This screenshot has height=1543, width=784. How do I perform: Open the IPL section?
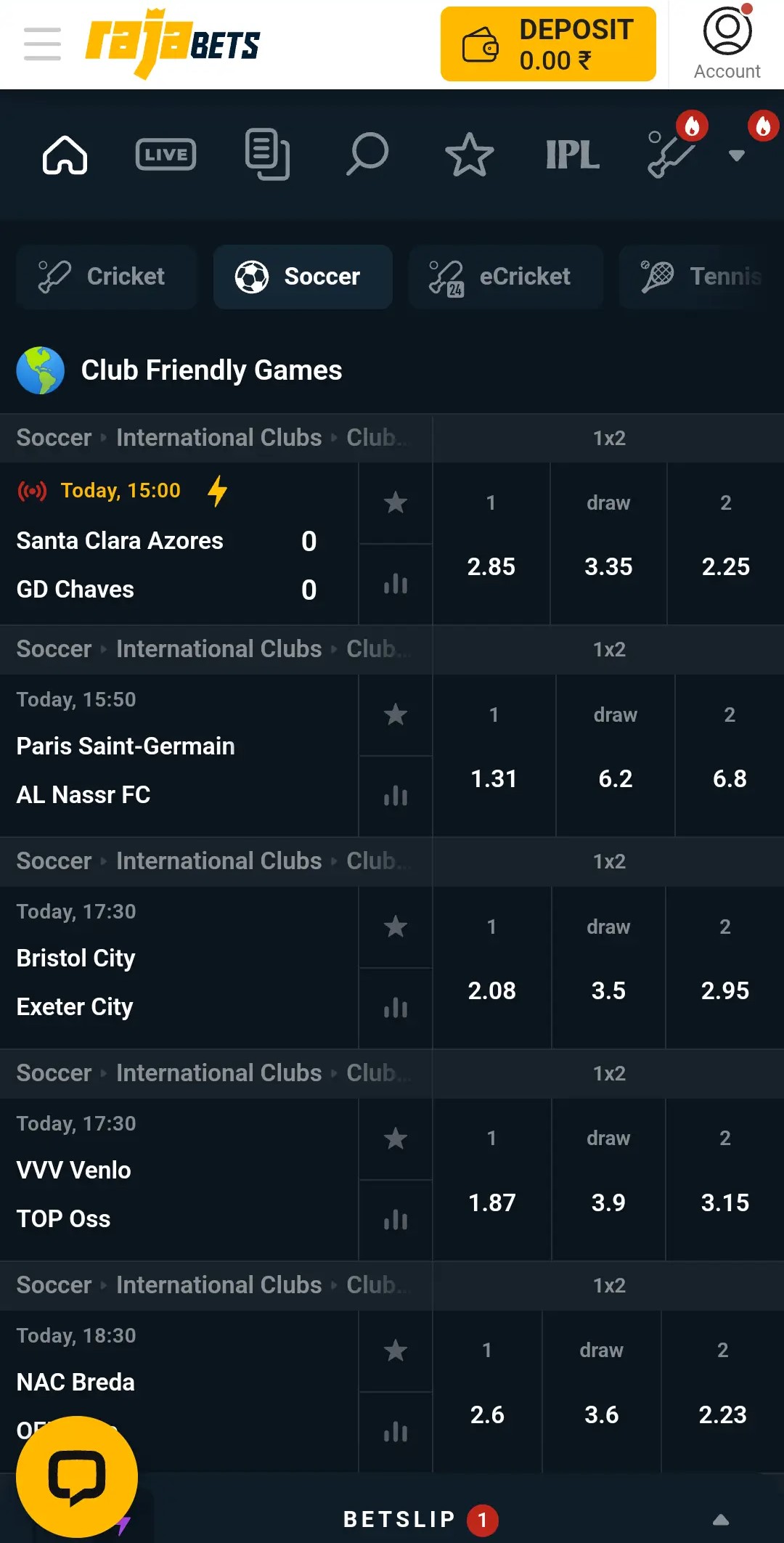[573, 155]
